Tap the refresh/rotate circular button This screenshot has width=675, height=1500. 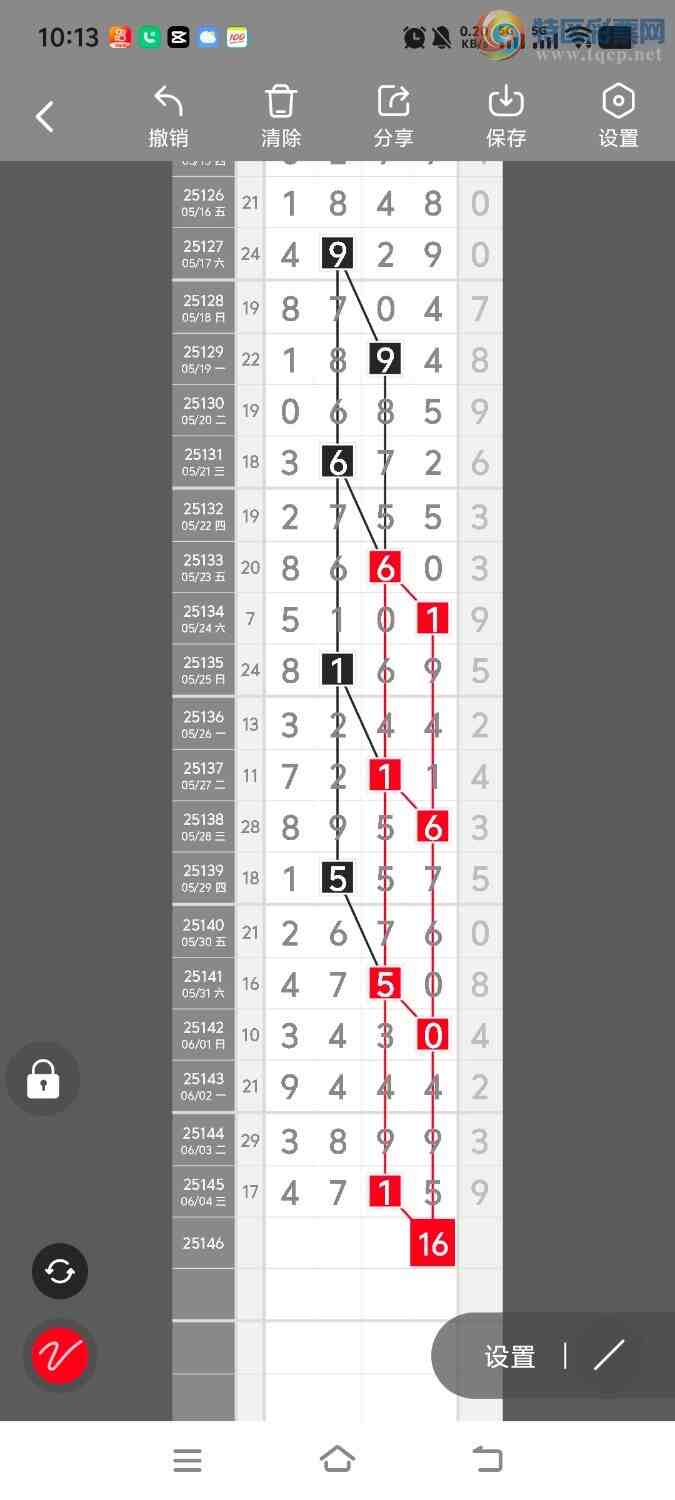(x=60, y=1271)
